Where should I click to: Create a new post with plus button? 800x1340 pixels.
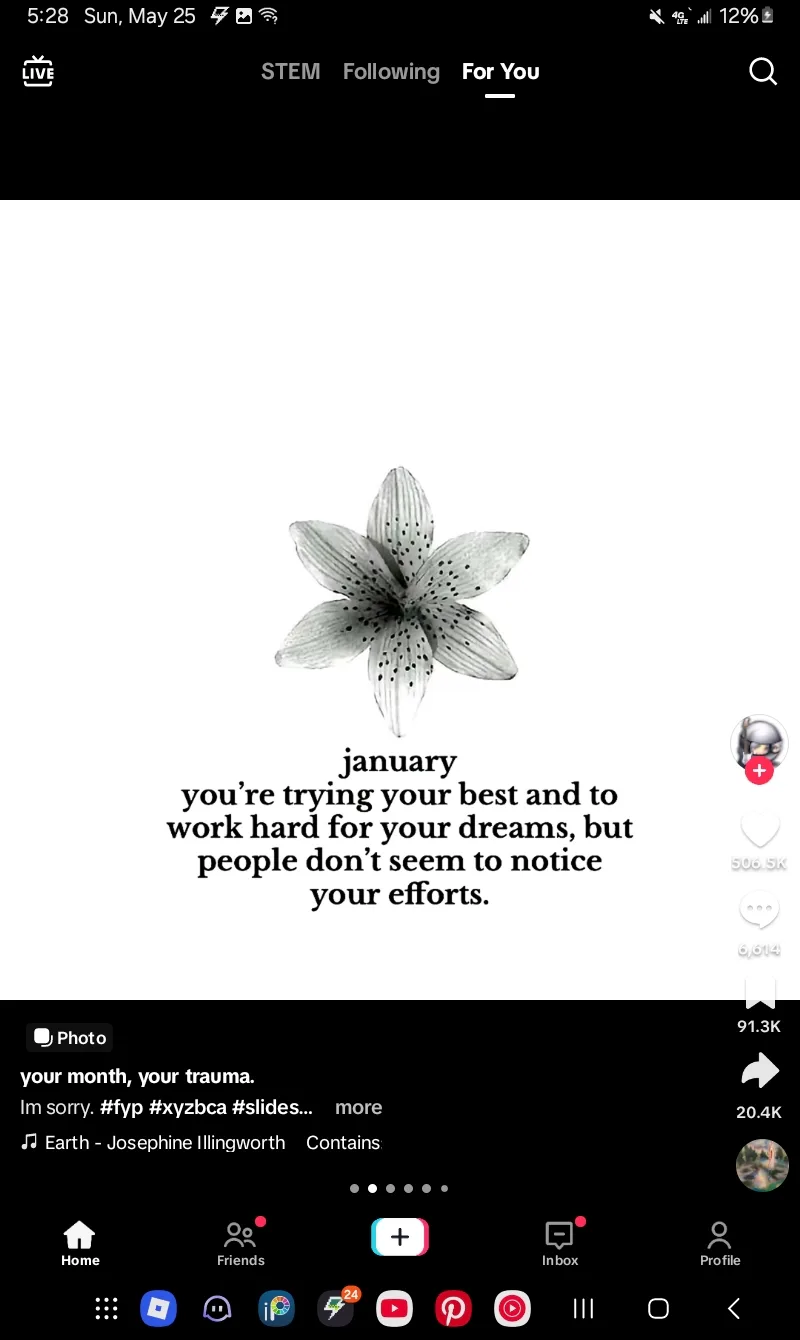click(x=400, y=1237)
